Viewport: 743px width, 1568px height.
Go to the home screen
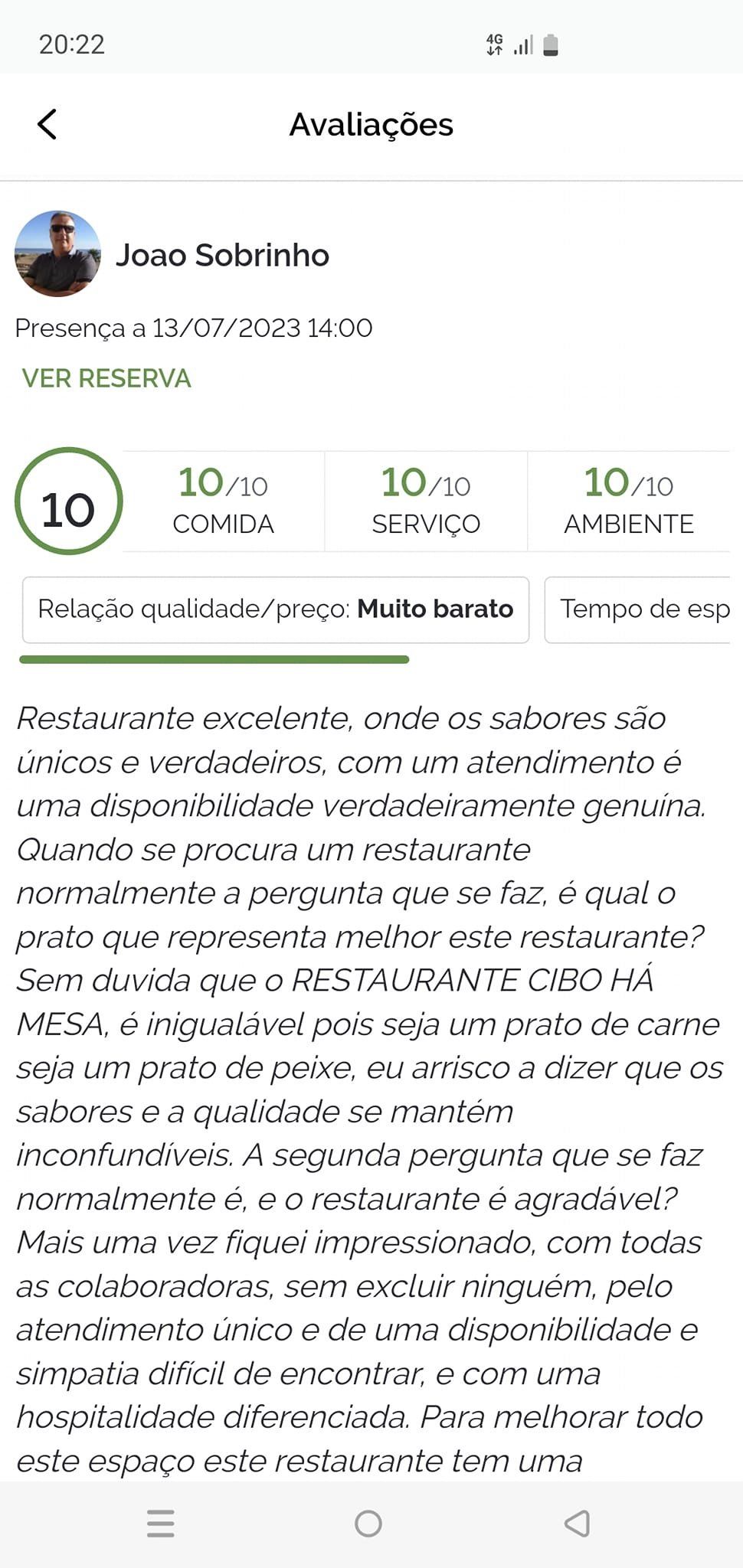click(368, 1524)
